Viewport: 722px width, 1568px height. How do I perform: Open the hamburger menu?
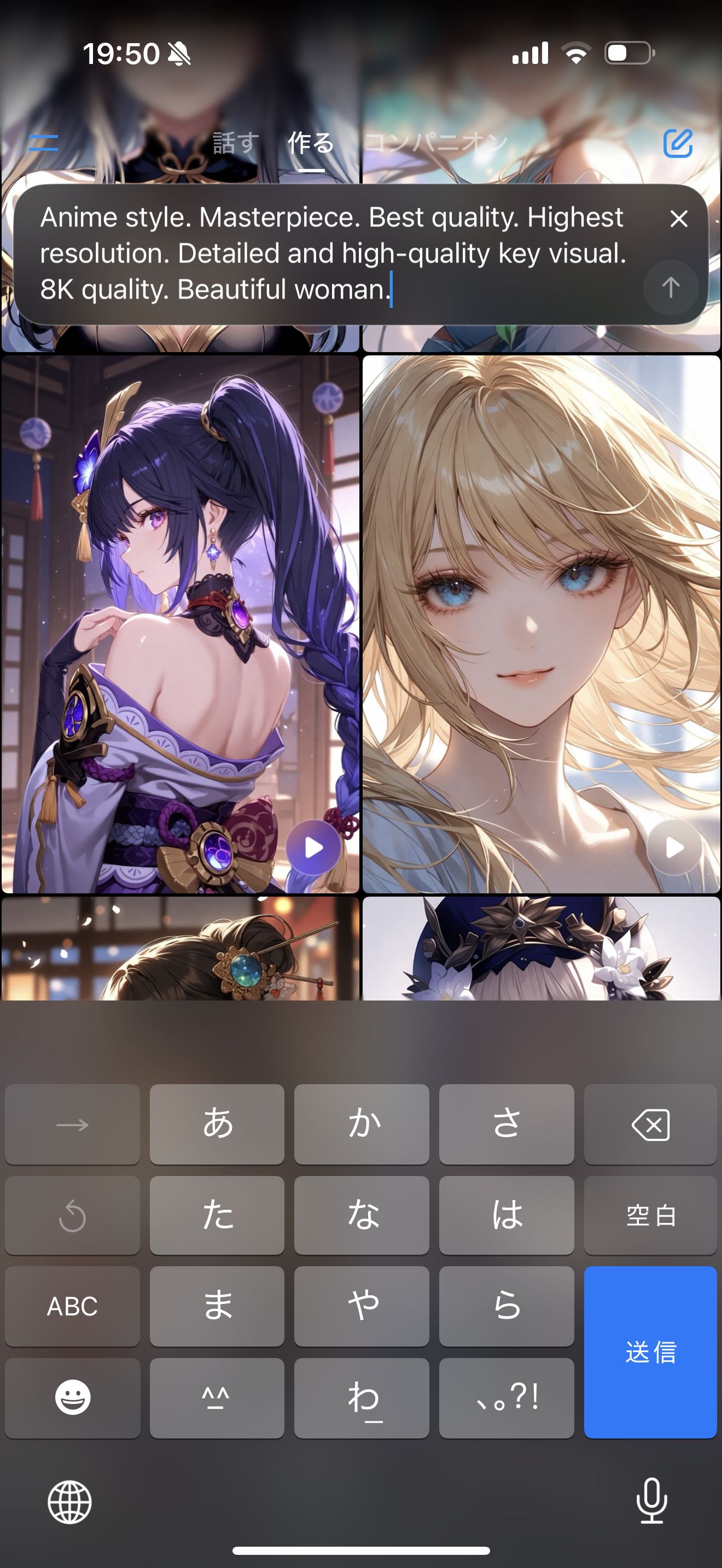(x=43, y=143)
